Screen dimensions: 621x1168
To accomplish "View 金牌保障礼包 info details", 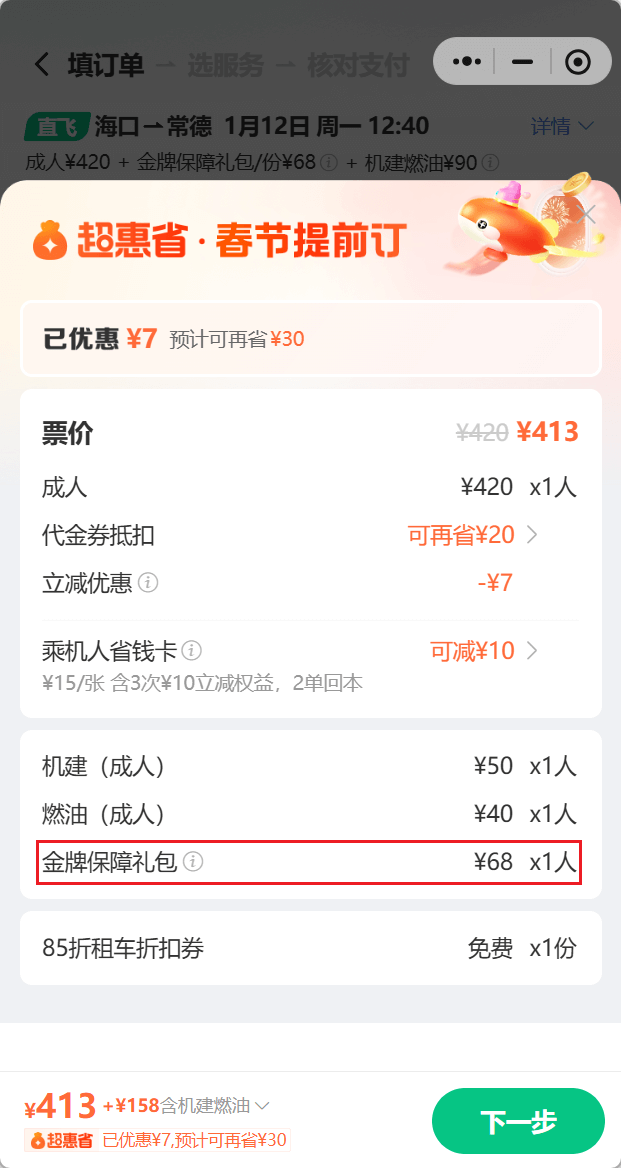I will click(x=193, y=861).
